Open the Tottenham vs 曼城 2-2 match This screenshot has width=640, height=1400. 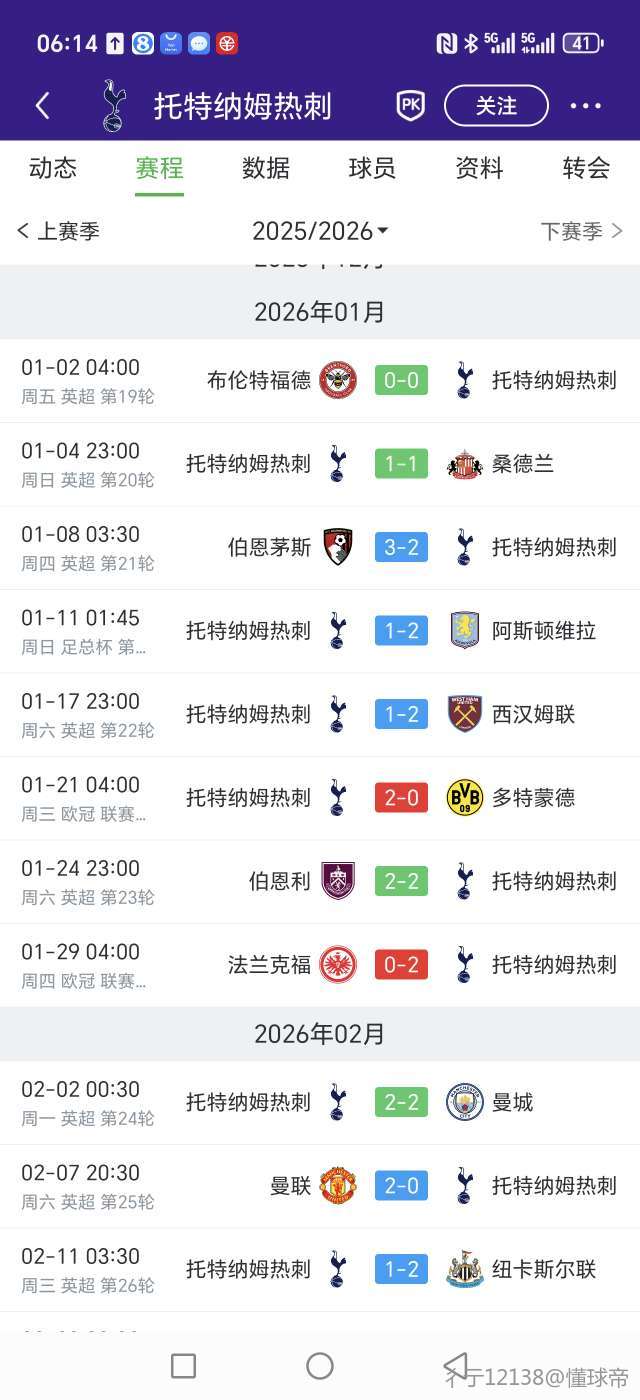coord(401,1102)
